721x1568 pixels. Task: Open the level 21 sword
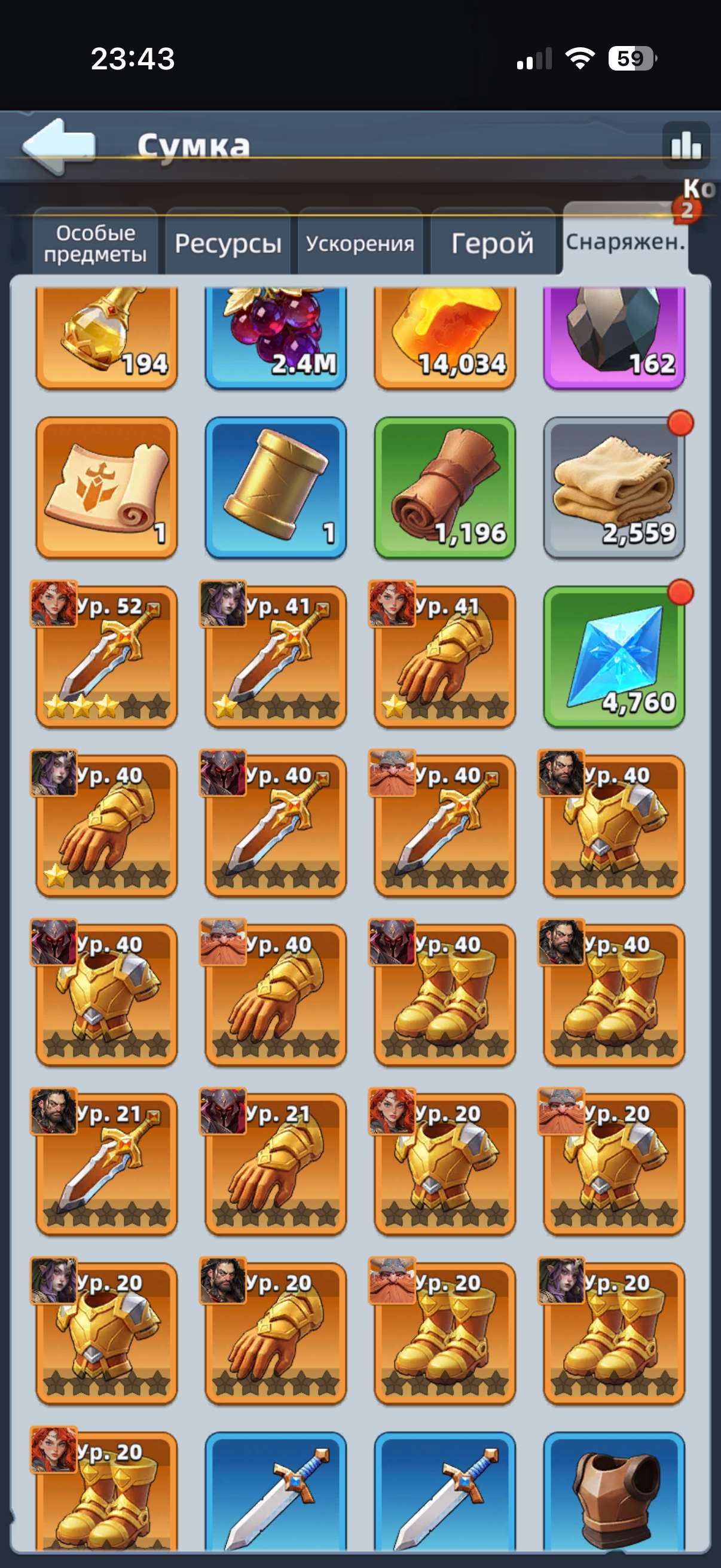click(106, 1164)
